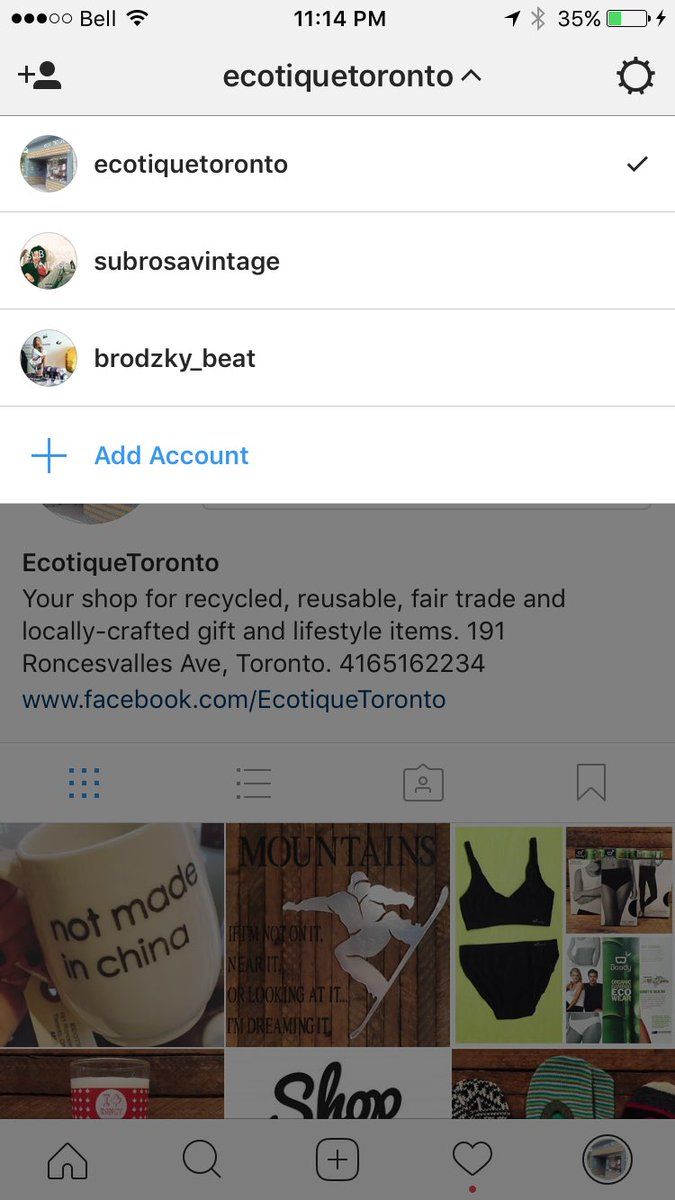
Task: Switch to the brodzky_beat account
Action: (337, 358)
